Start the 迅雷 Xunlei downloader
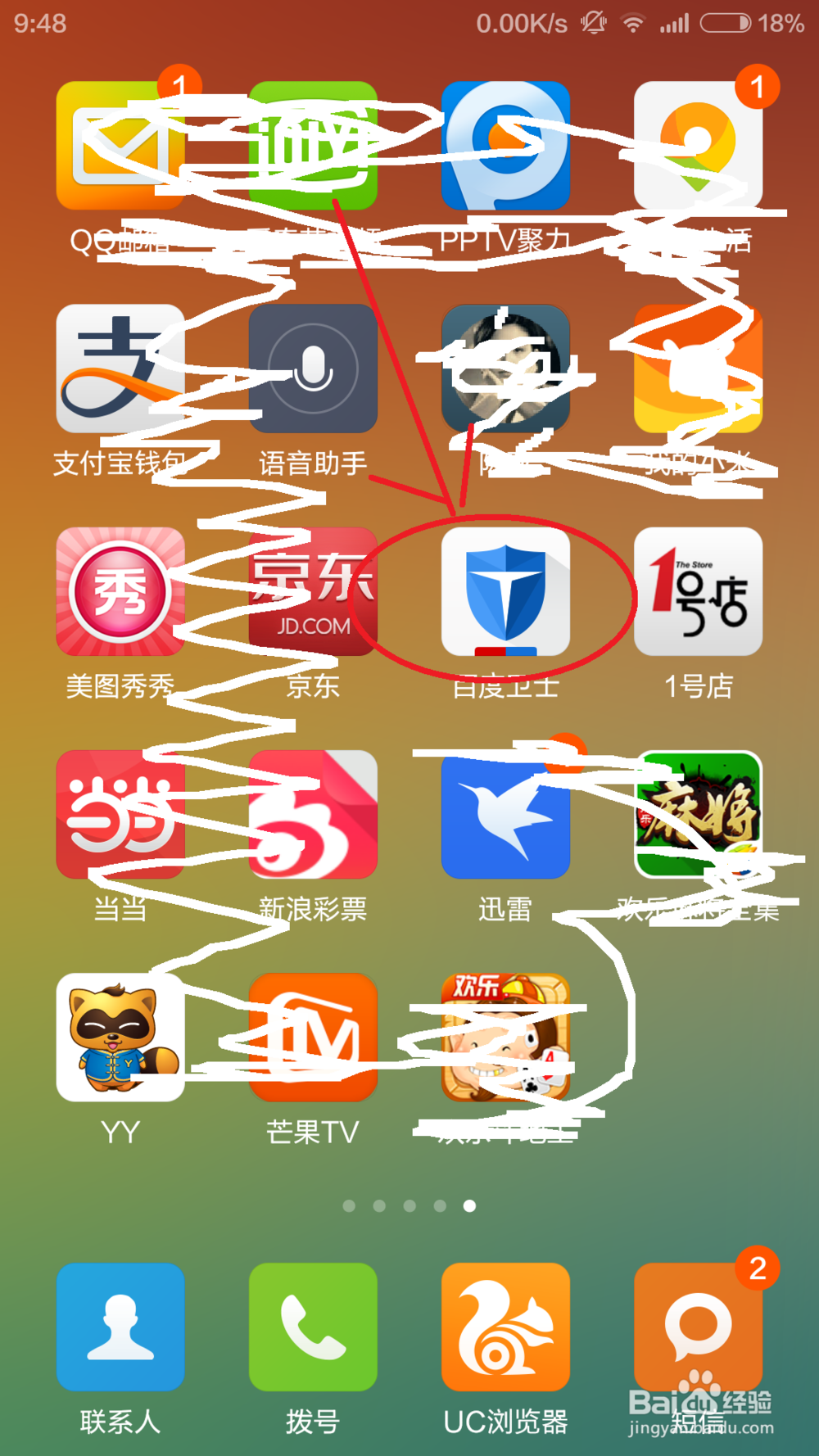 (506, 815)
